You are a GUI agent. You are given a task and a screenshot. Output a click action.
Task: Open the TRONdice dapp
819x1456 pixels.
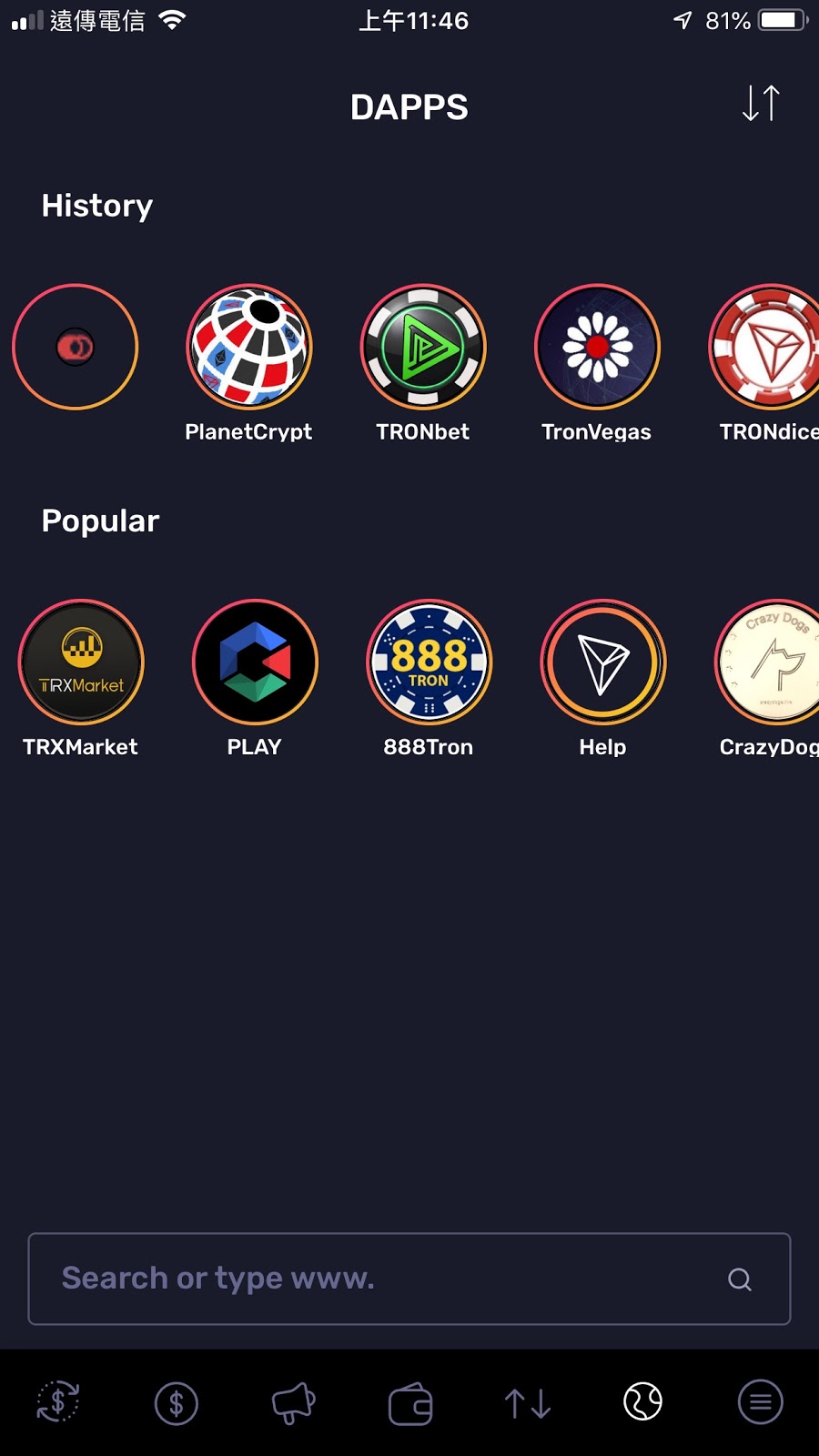(768, 347)
